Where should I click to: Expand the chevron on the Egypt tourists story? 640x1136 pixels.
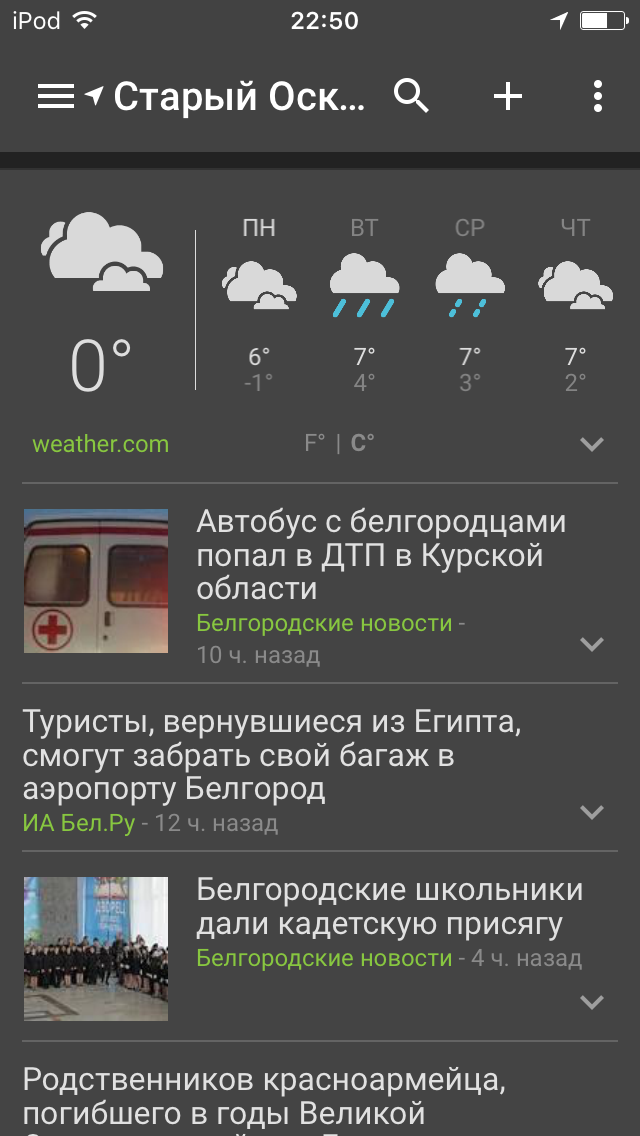(592, 812)
